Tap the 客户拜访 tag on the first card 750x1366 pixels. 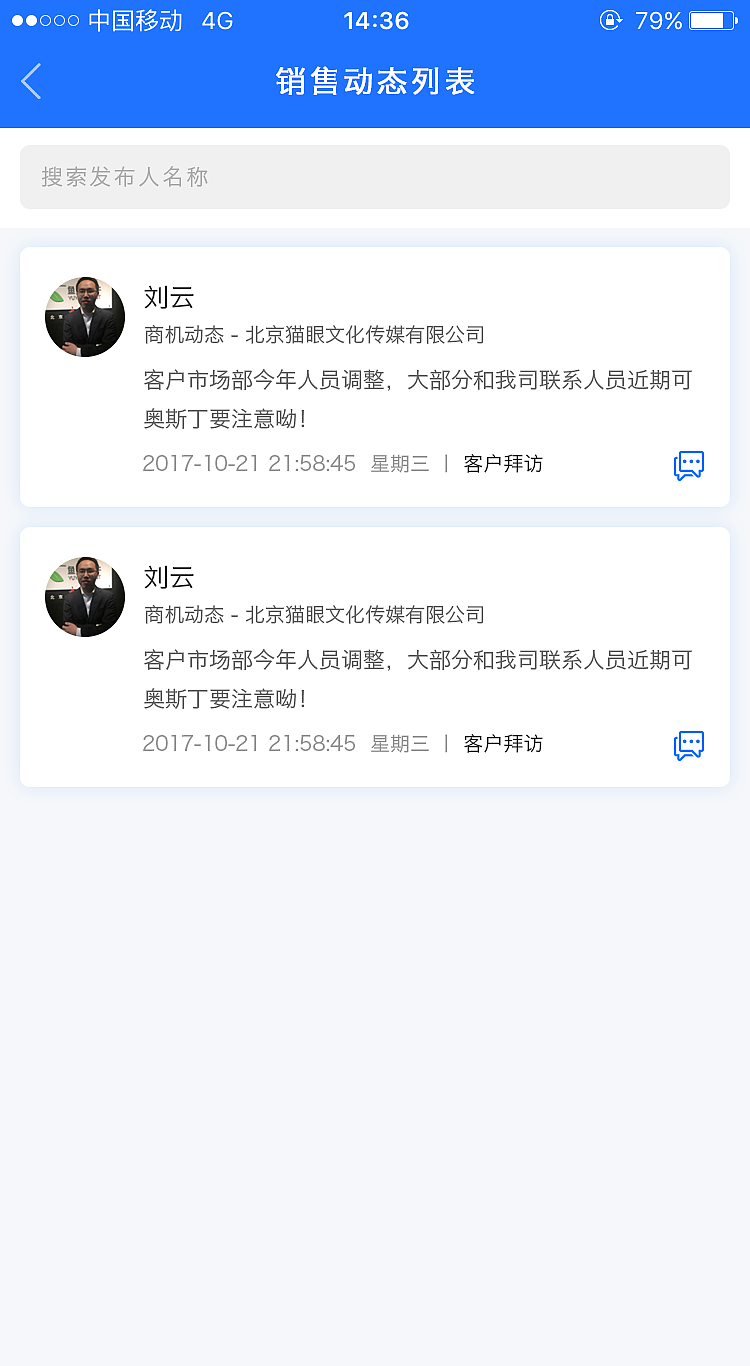503,463
